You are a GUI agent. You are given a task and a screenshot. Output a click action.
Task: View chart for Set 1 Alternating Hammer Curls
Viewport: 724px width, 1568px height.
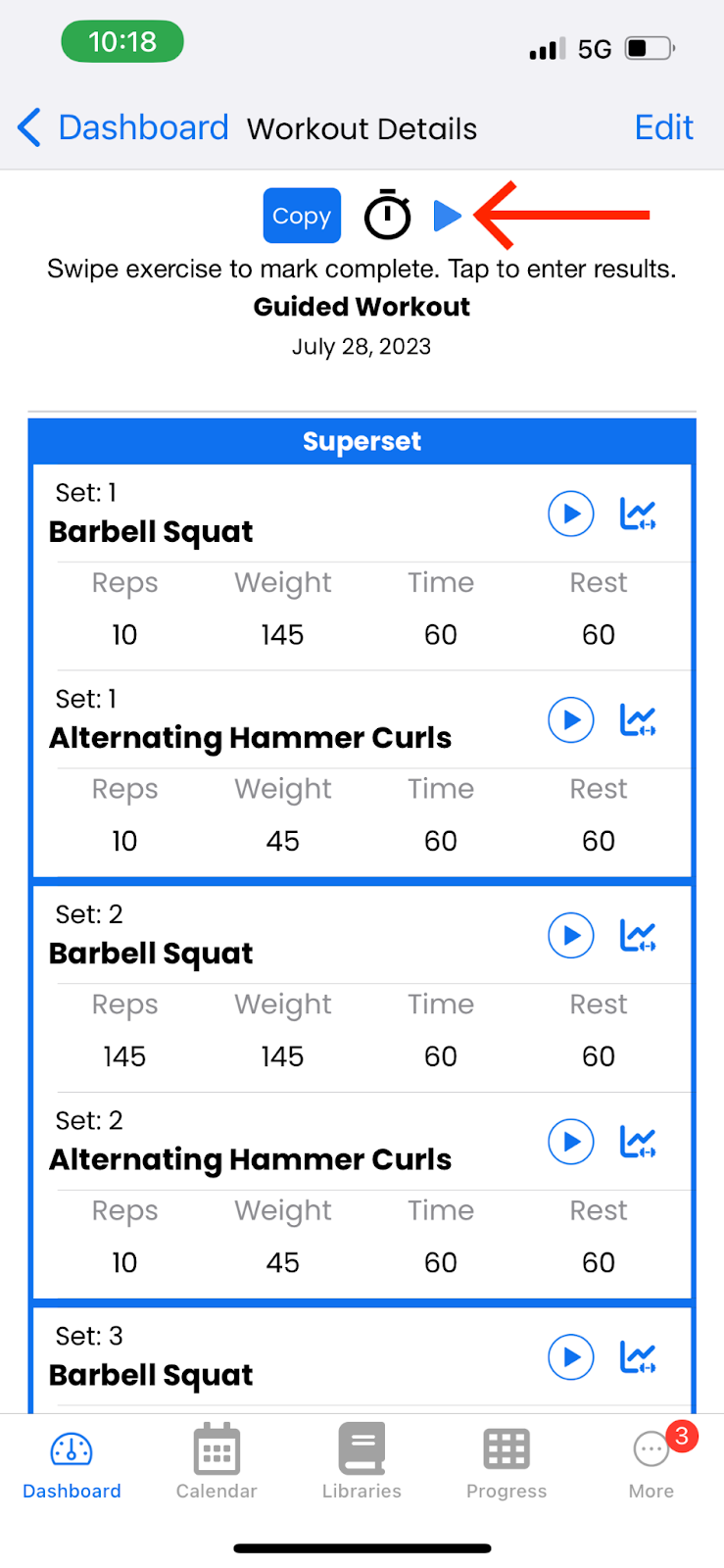[638, 720]
